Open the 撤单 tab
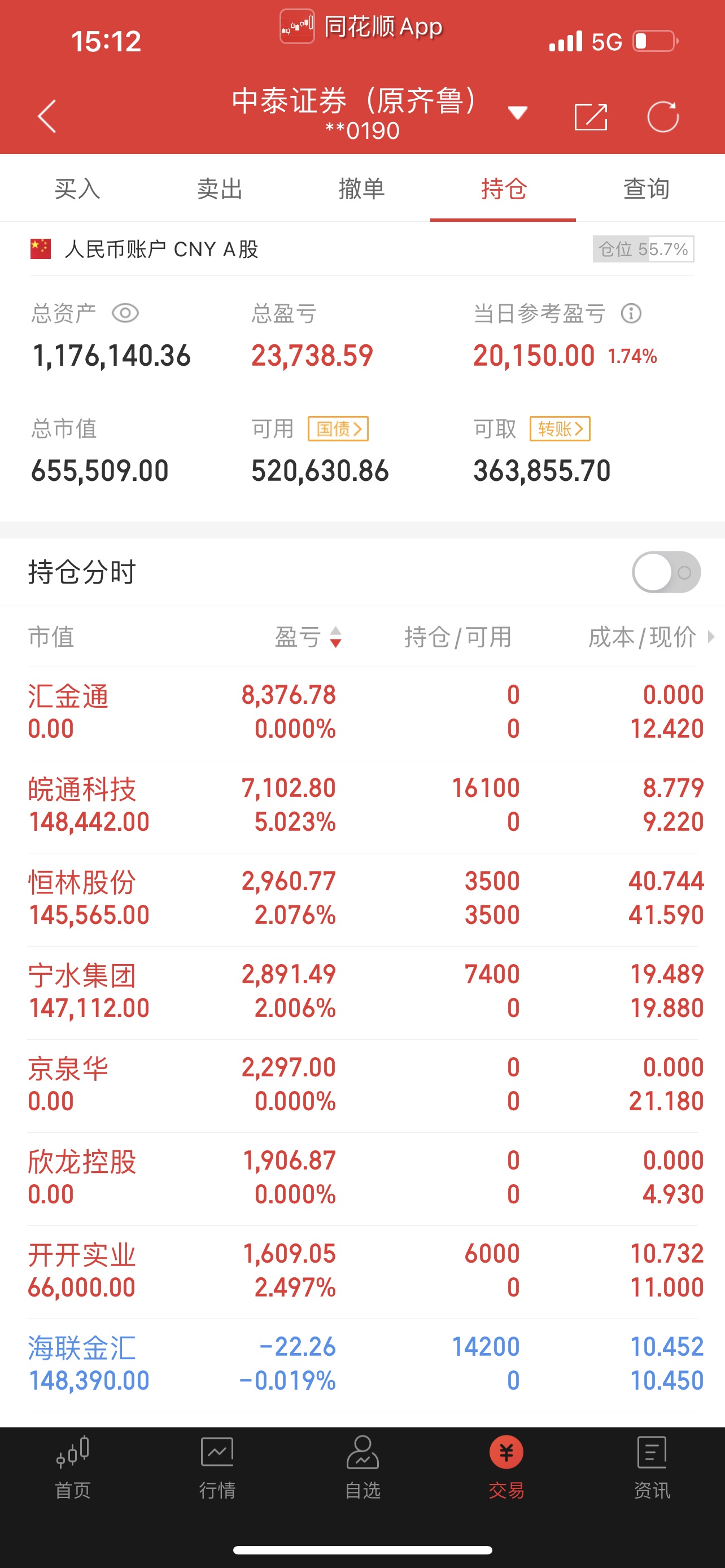 coord(361,189)
